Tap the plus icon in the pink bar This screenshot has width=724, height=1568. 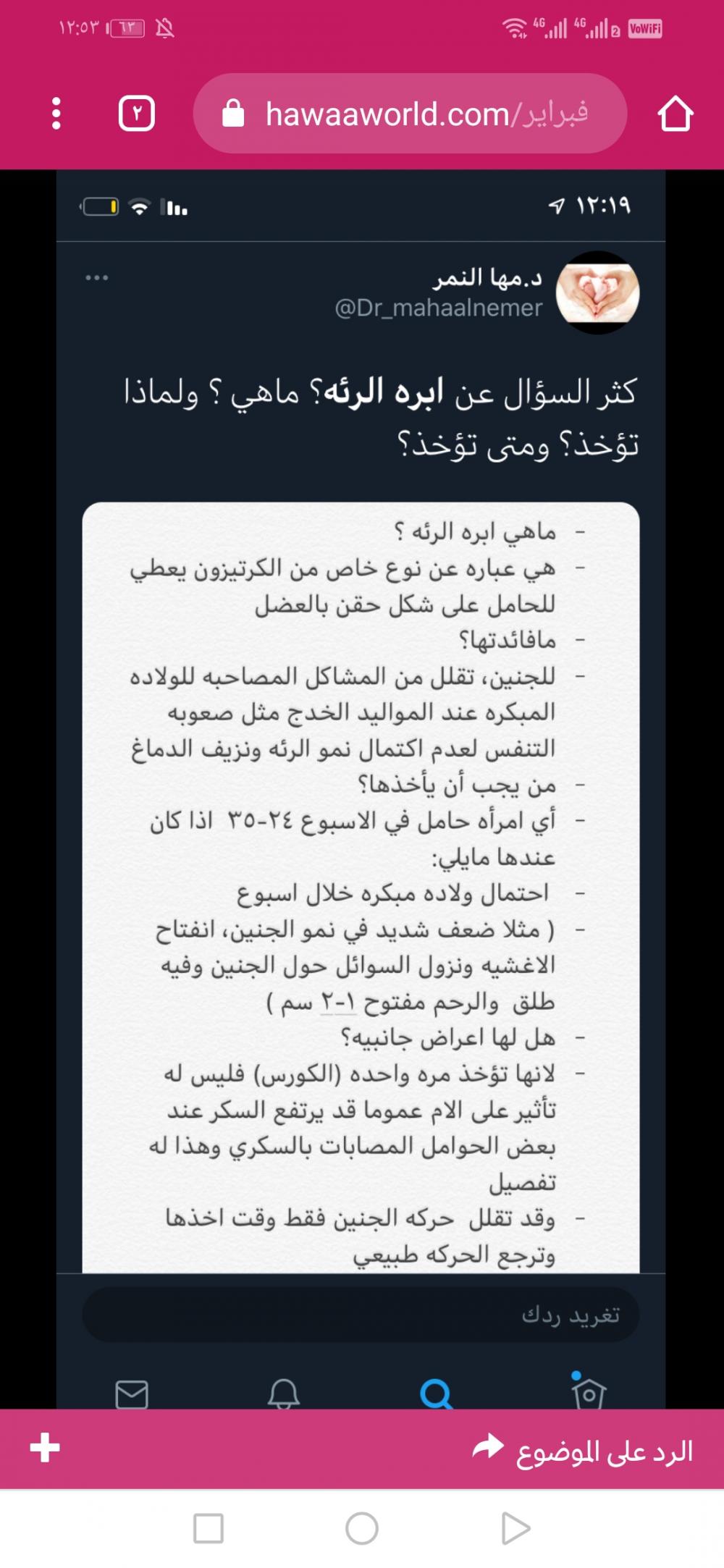click(x=45, y=1448)
